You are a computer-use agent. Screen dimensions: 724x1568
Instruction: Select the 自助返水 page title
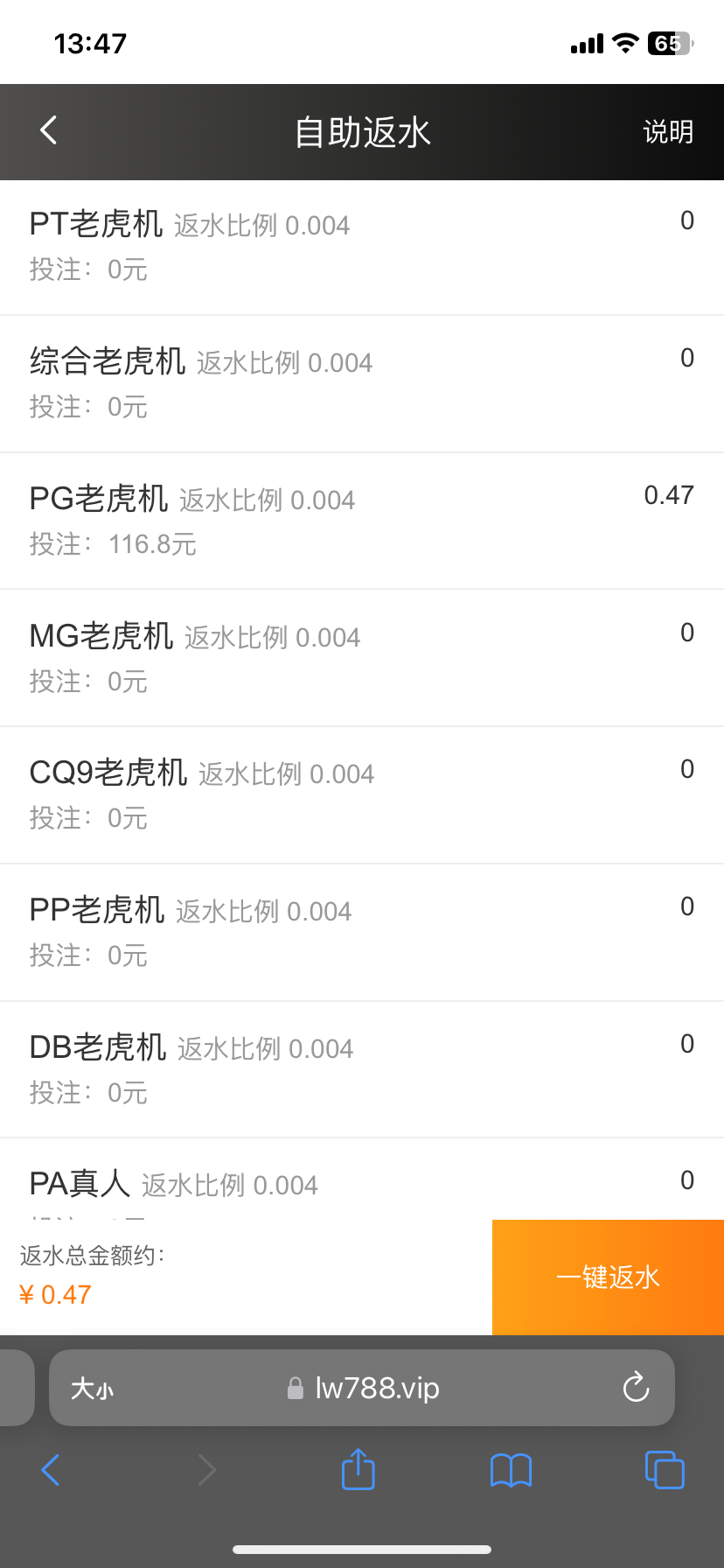(362, 132)
